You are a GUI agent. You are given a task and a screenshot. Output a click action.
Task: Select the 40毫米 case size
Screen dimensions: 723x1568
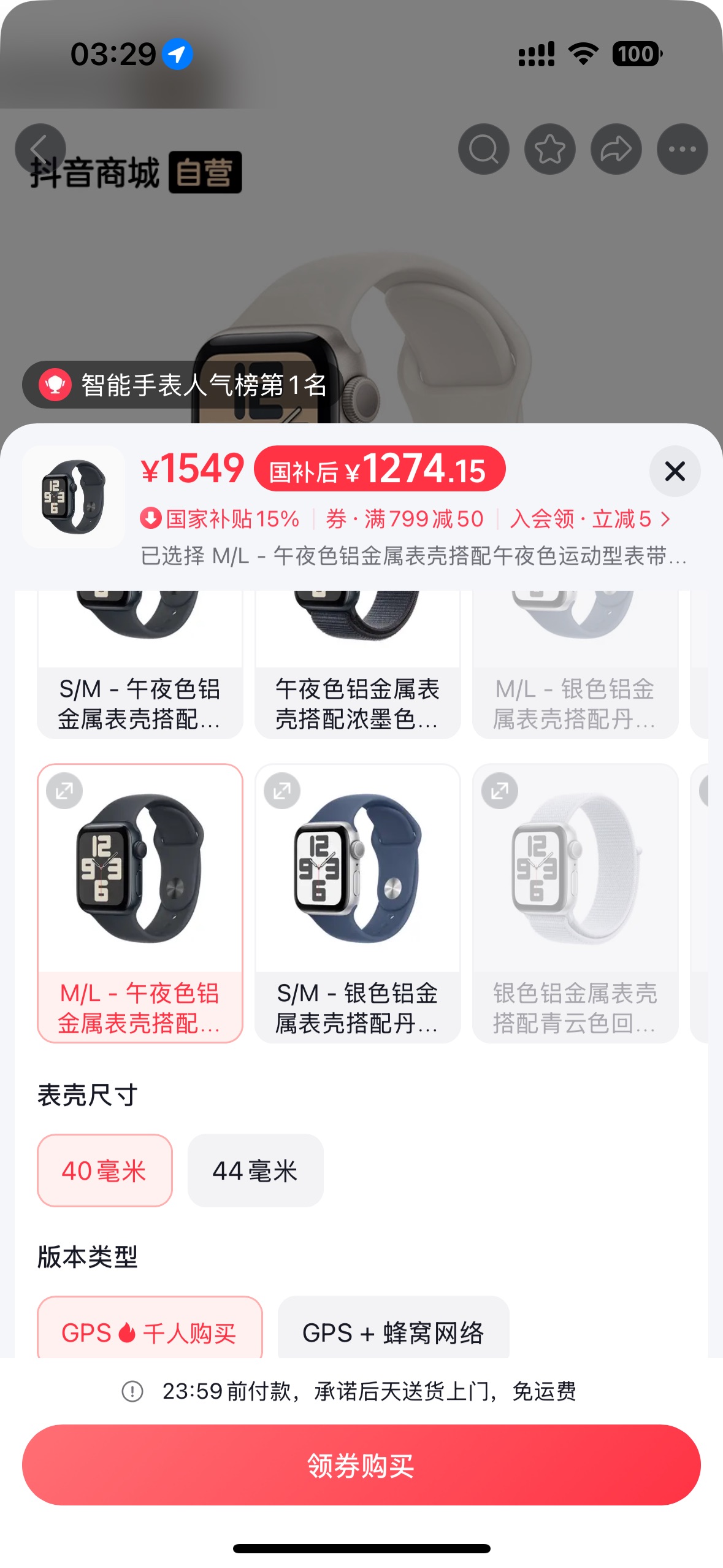pyautogui.click(x=104, y=1170)
